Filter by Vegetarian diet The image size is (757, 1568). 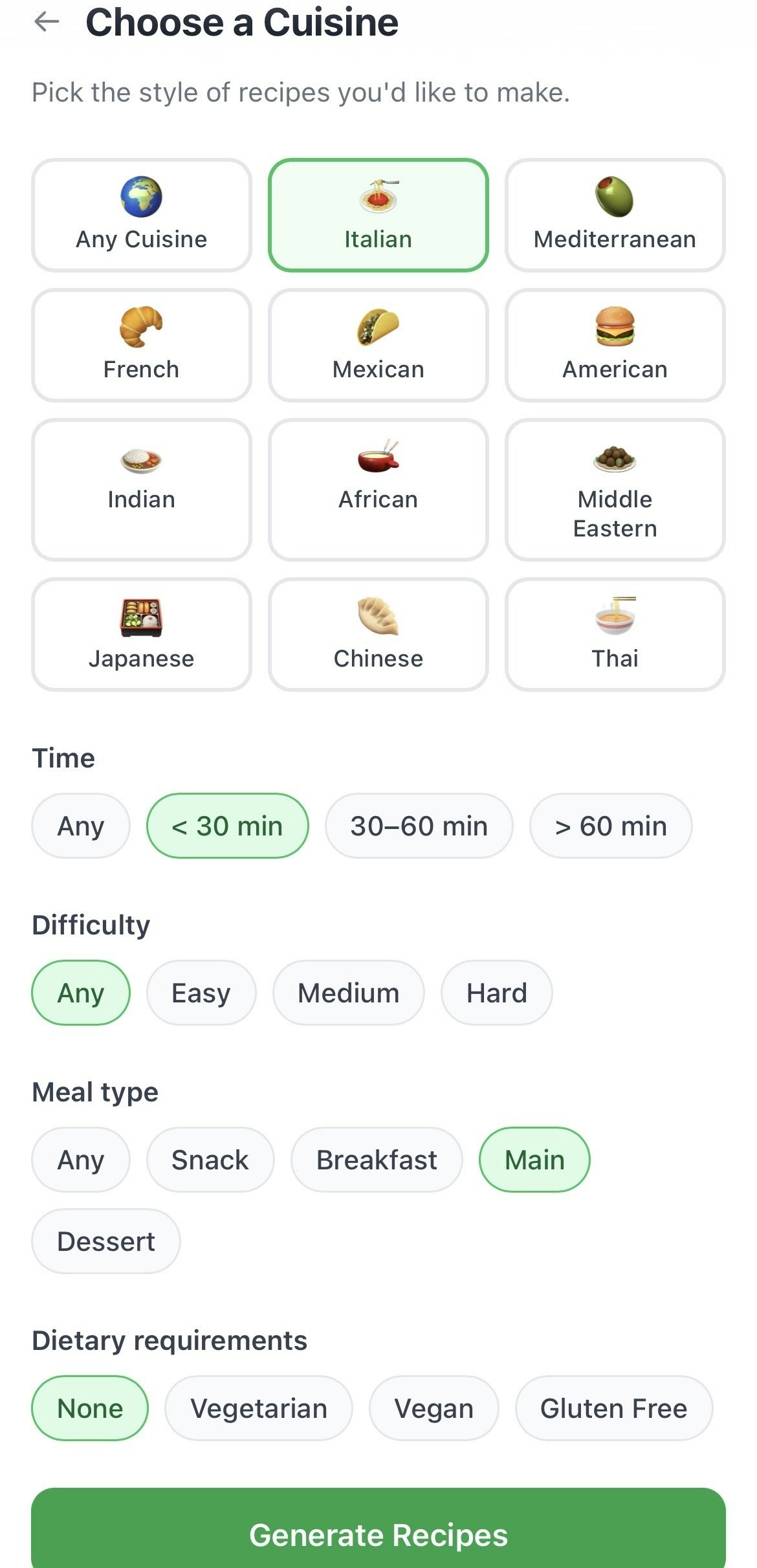(258, 1408)
